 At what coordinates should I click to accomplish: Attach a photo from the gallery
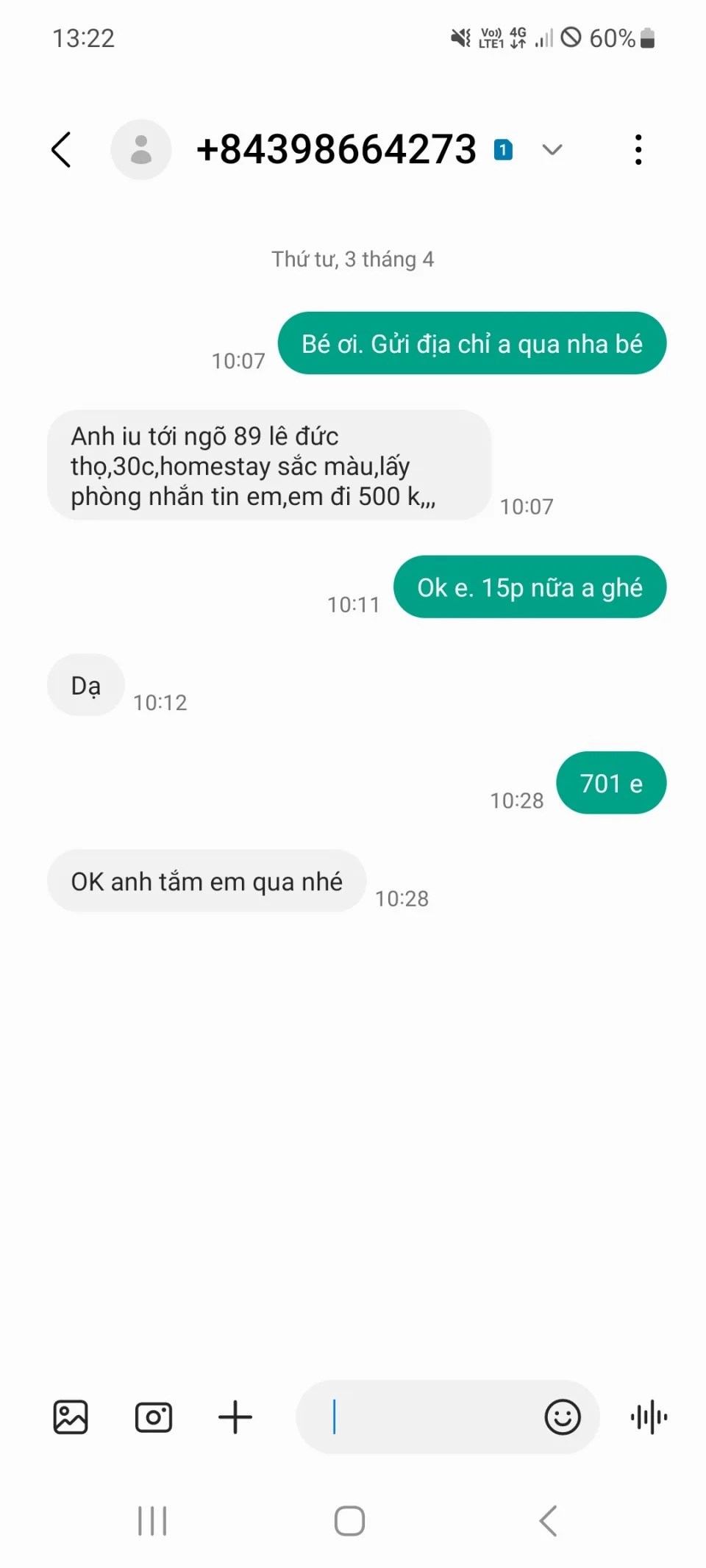(71, 1417)
